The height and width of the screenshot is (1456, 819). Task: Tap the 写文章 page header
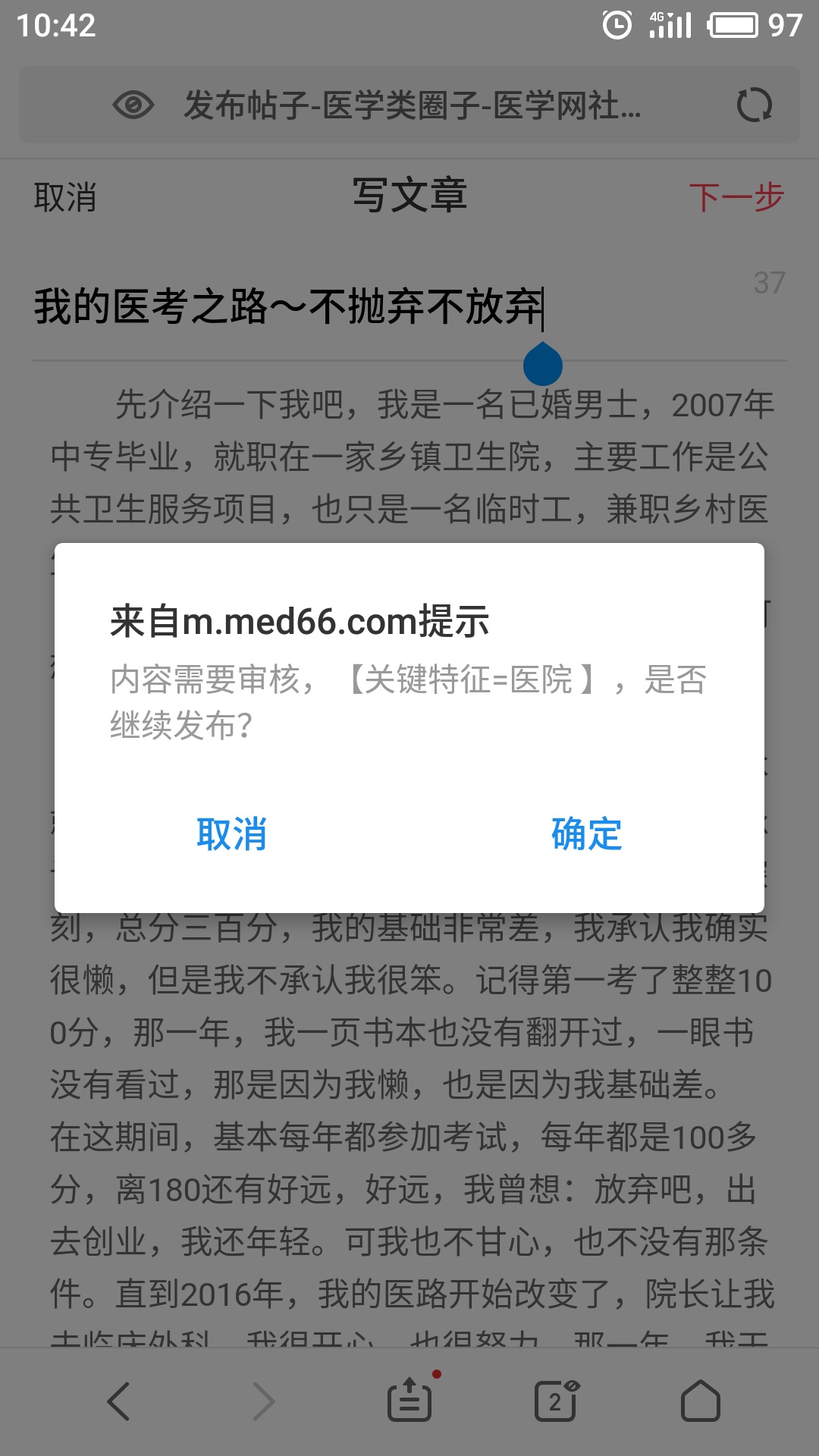coord(409,196)
